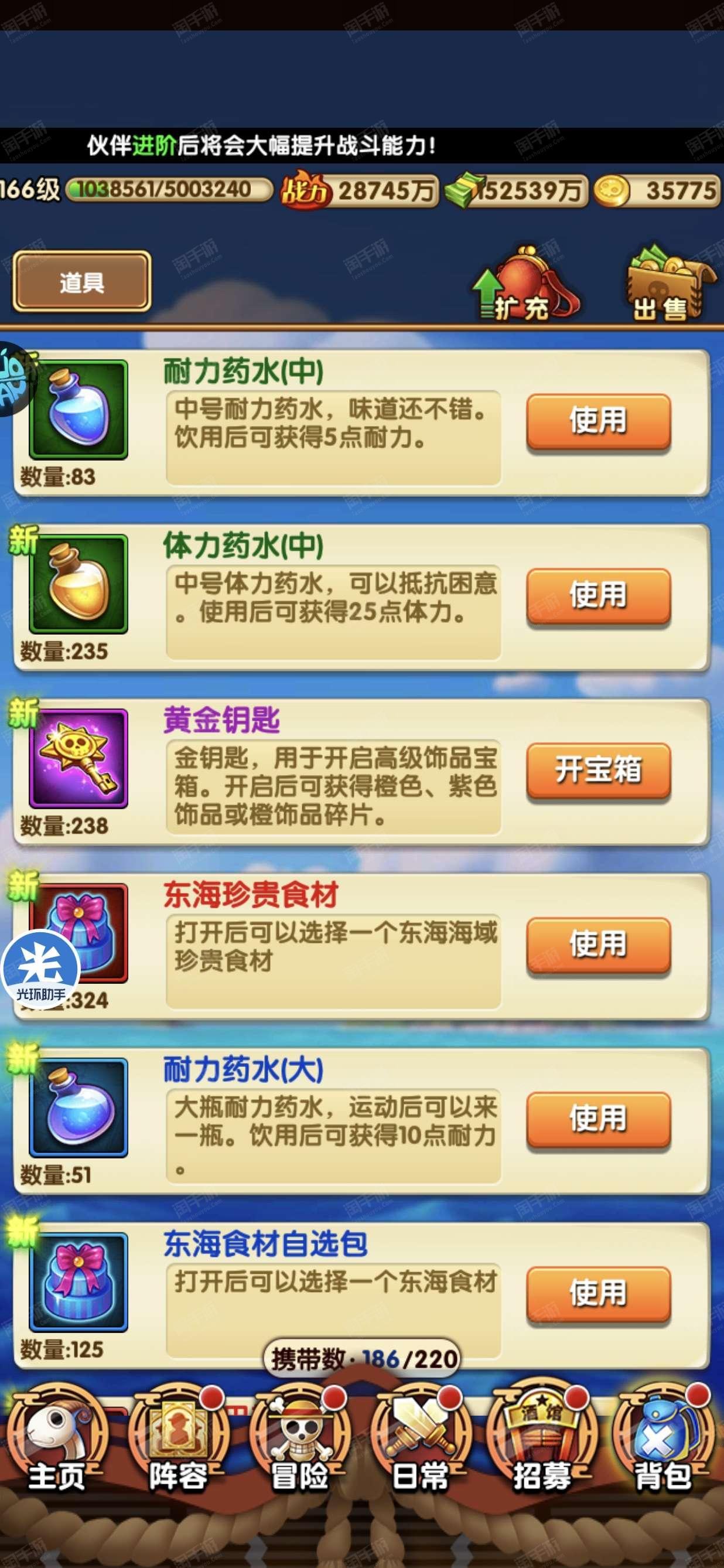The image size is (724, 1568).
Task: Use the 耐力药水(大) potion
Action: tap(598, 1119)
